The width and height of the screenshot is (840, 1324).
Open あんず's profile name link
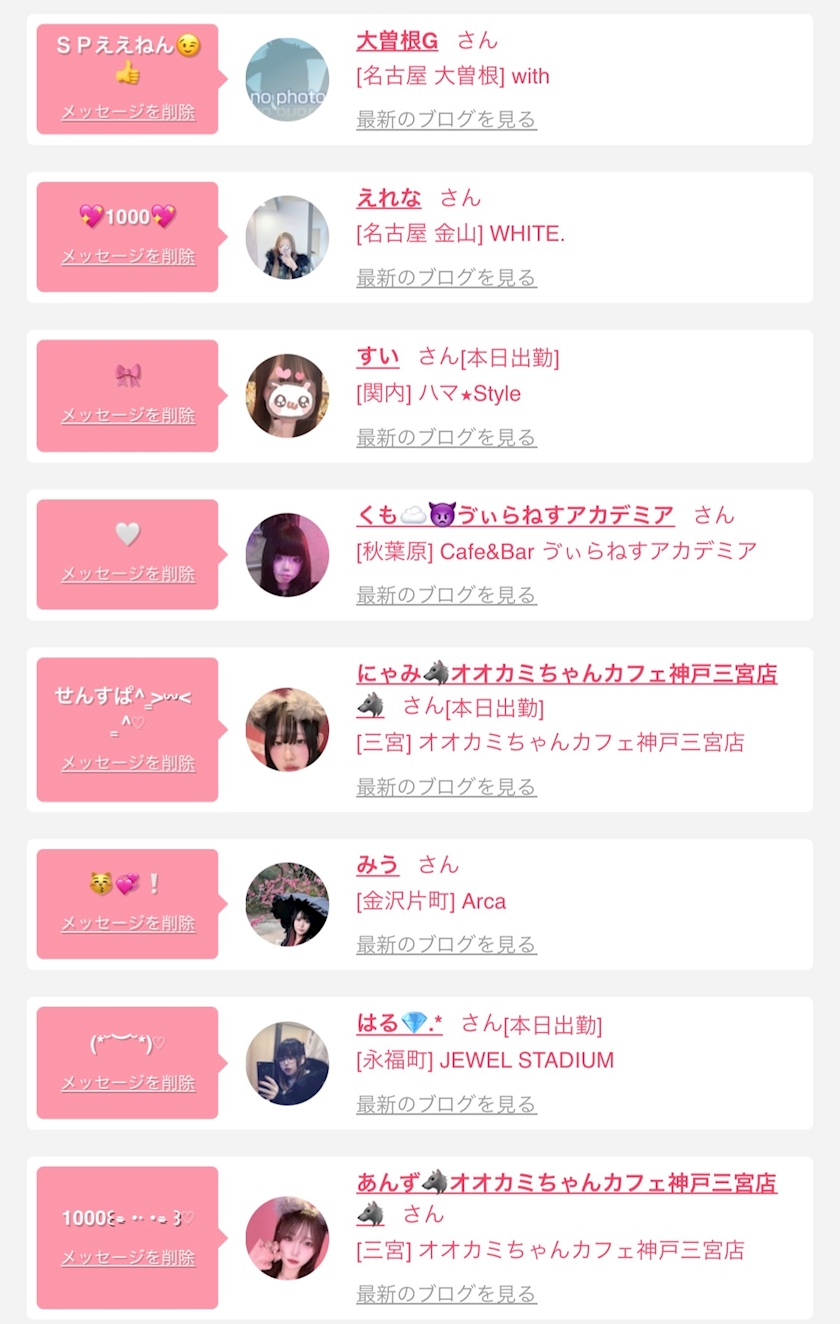coord(566,1183)
